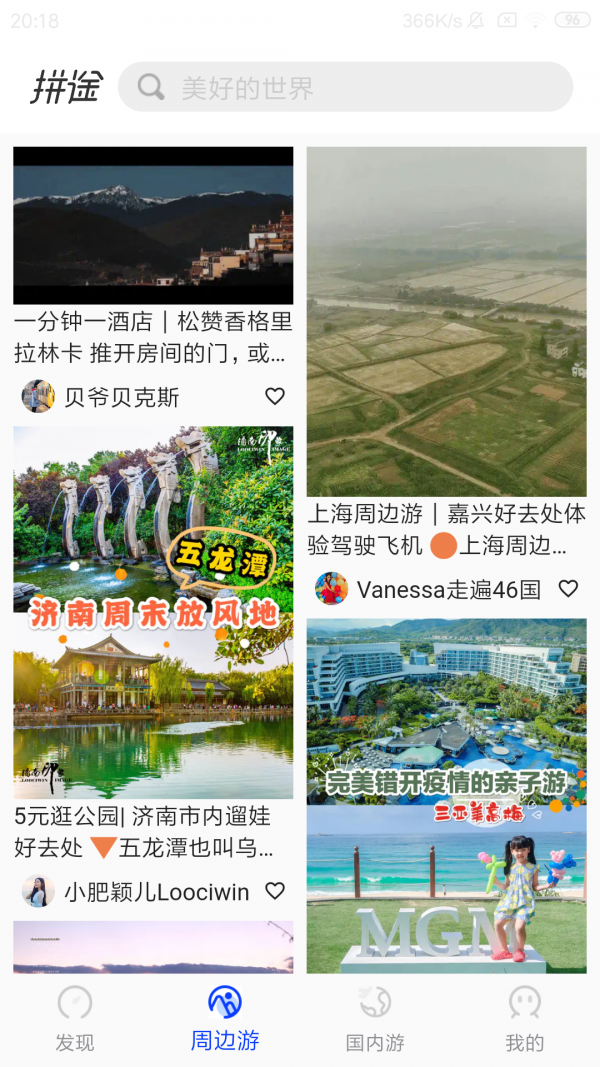Image resolution: width=600 pixels, height=1067 pixels.
Task: Go to the 国内游 tab
Action: pos(375,1019)
